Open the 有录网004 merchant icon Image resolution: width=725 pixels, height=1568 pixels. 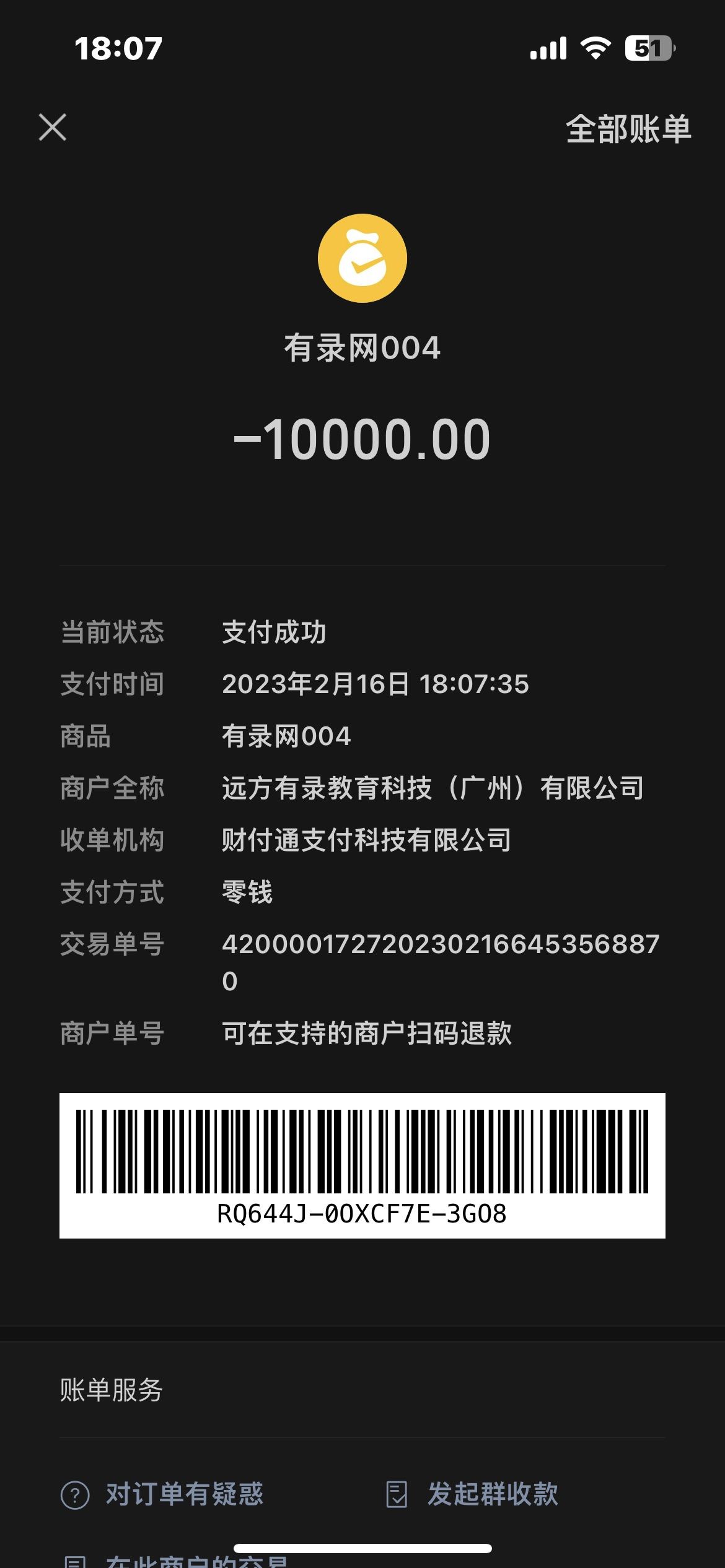362,258
